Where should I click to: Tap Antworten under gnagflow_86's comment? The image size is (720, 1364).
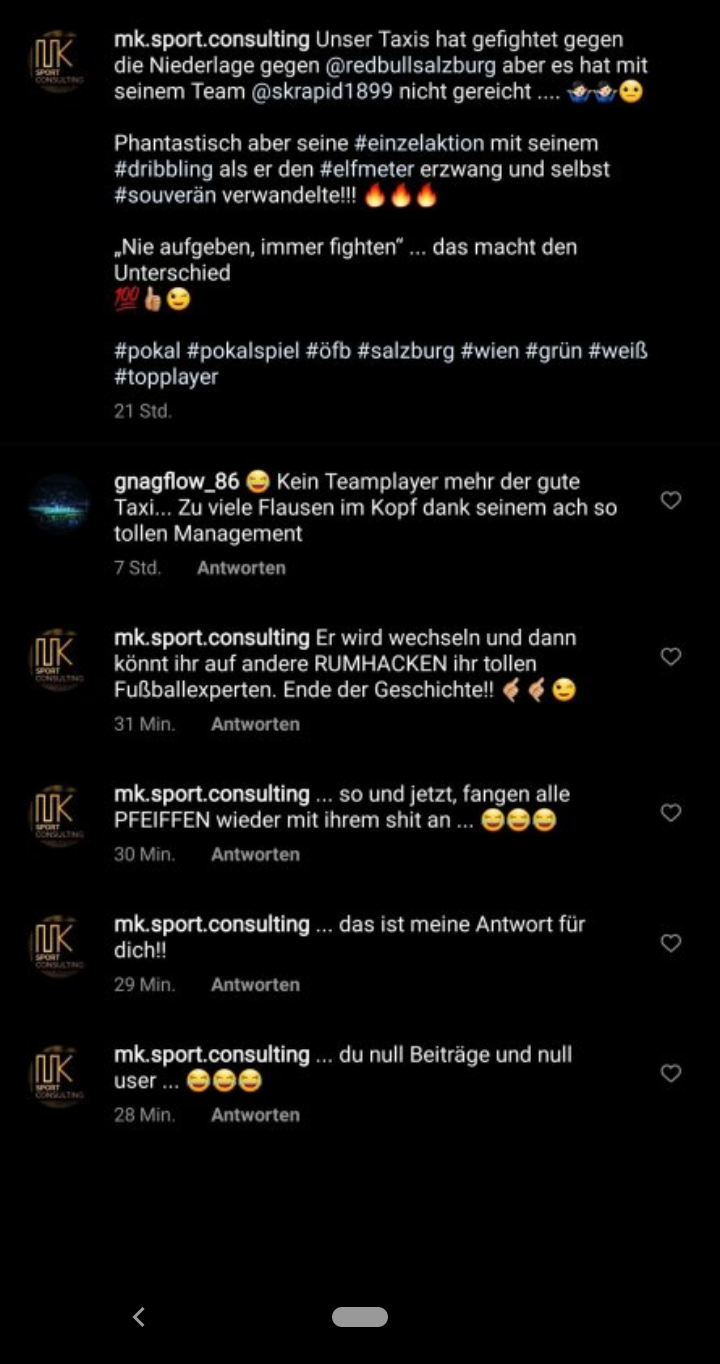click(x=241, y=568)
